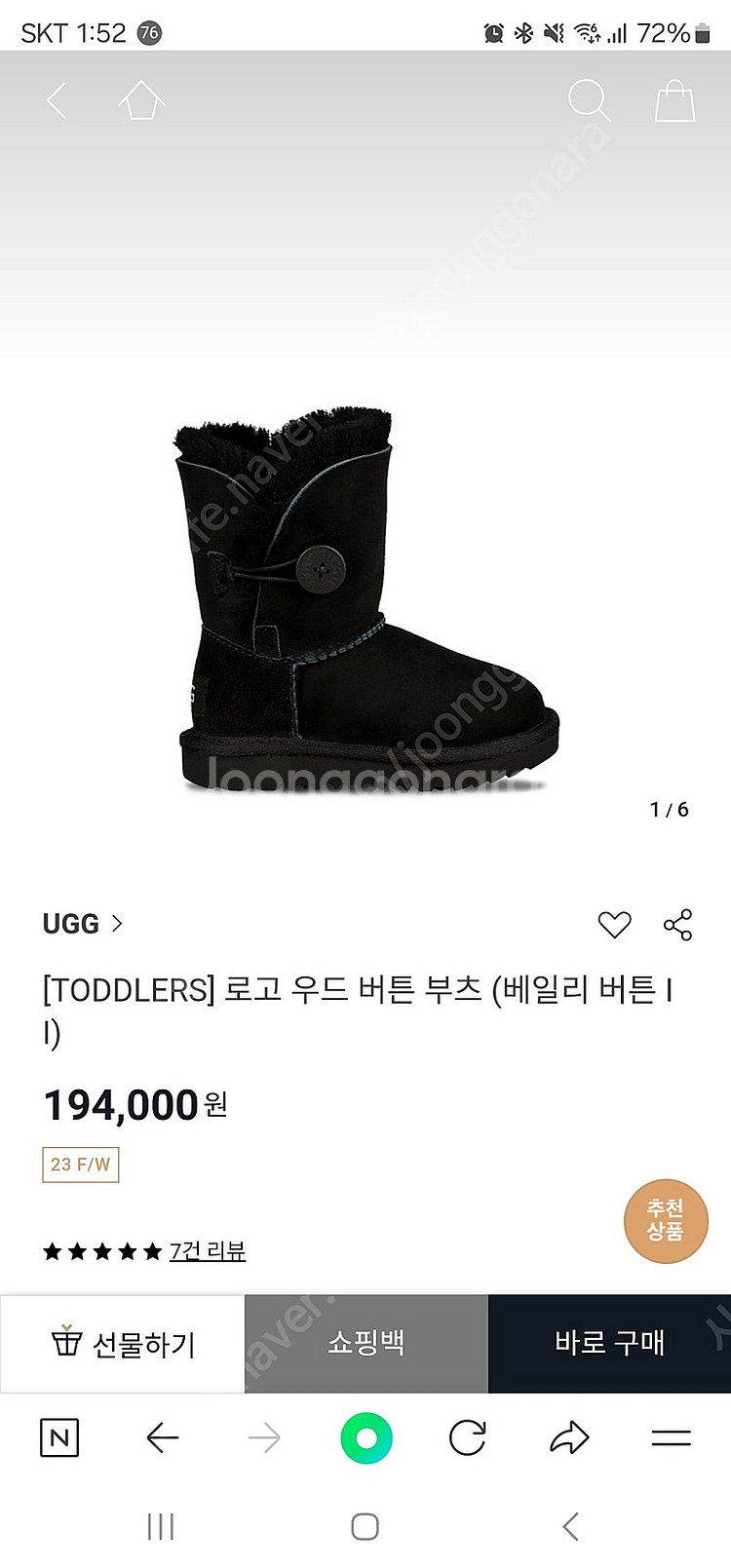Select the 쇼핑백 tab at the bottom
This screenshot has height=1568, width=731.
(x=365, y=1343)
